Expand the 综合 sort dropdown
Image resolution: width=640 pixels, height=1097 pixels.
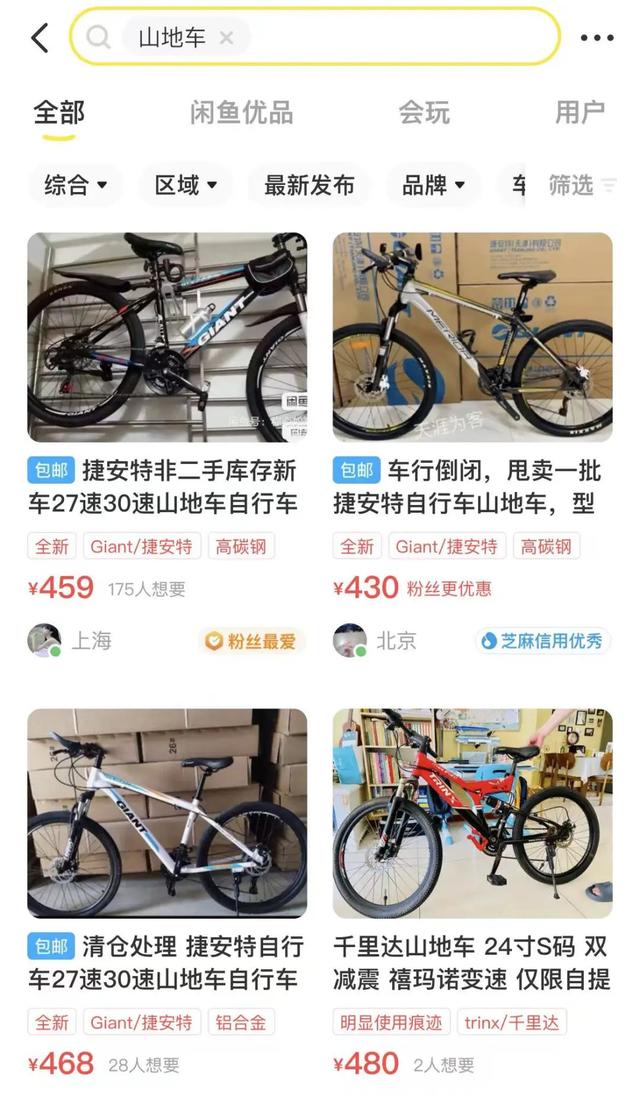[76, 185]
